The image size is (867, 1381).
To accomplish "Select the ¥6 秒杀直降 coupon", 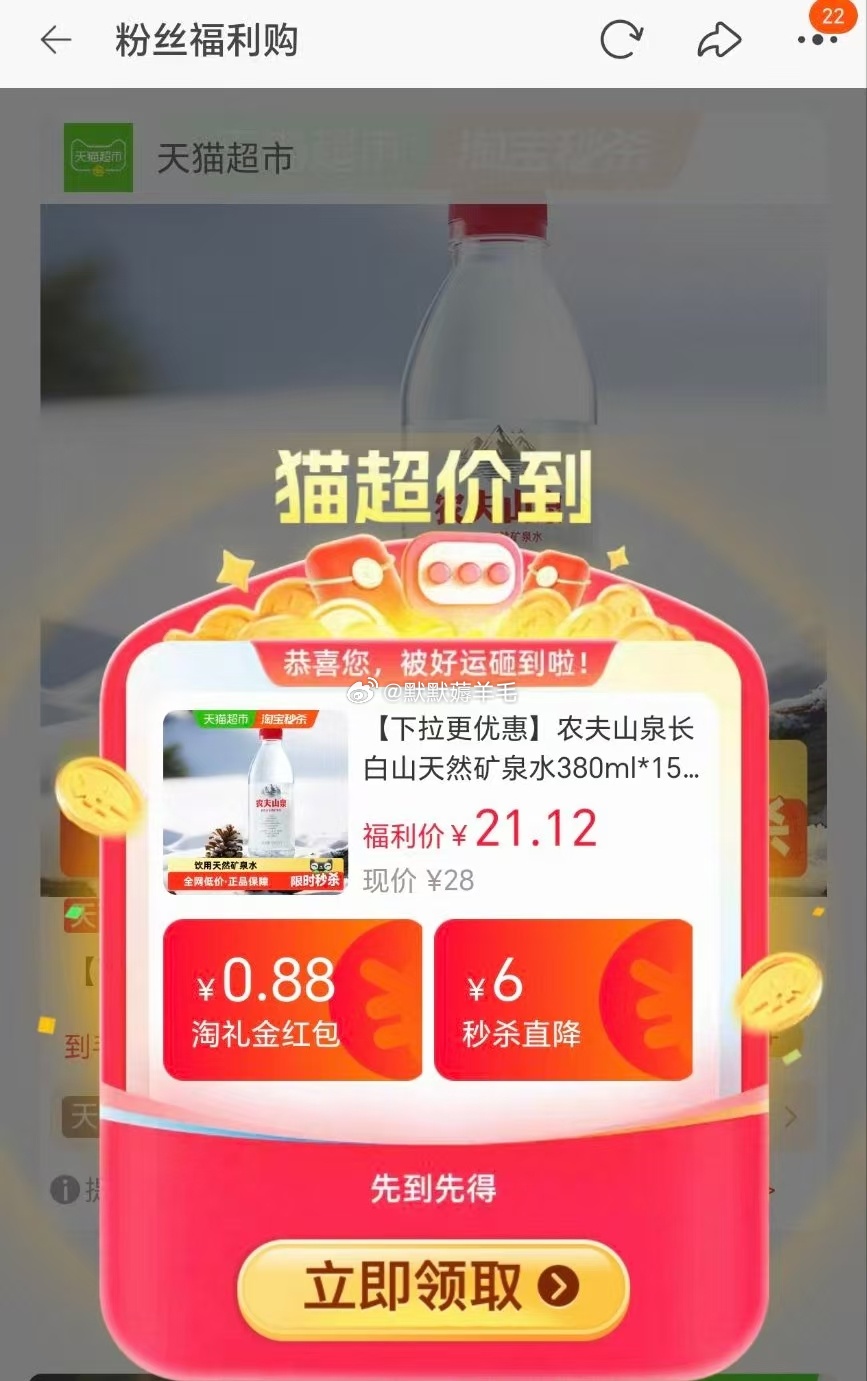I will [563, 999].
